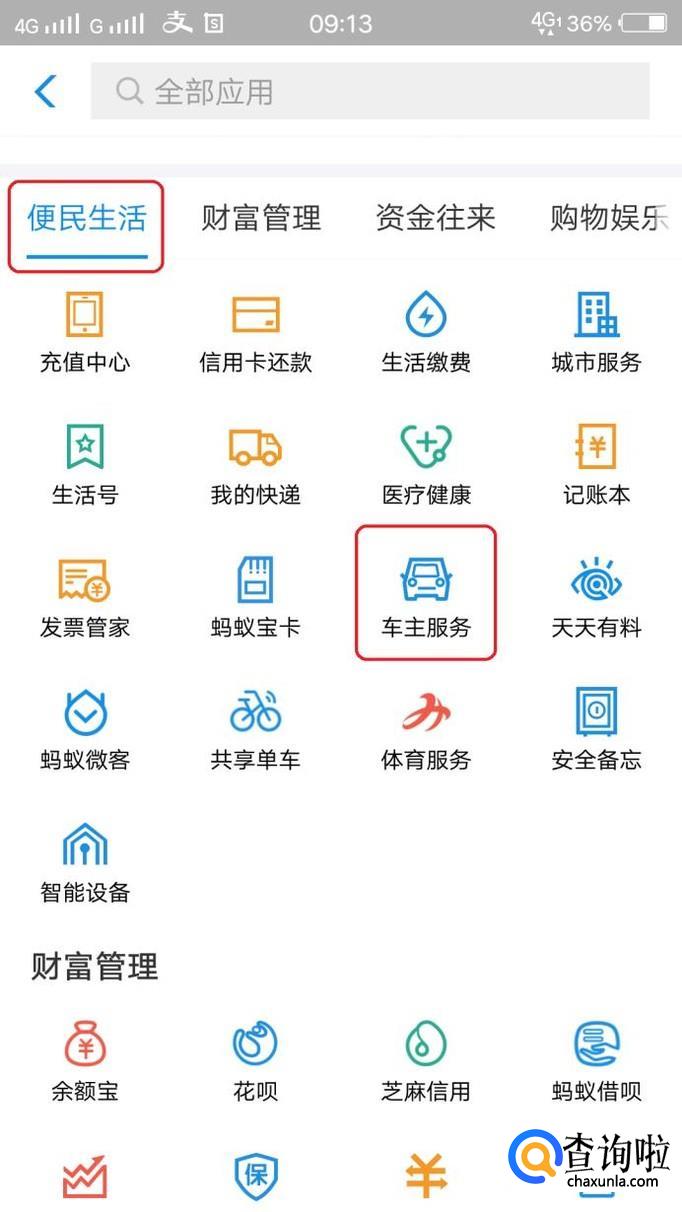Screen dimensions: 682x1212
Task: Open 发票管家
Action: click(x=85, y=597)
